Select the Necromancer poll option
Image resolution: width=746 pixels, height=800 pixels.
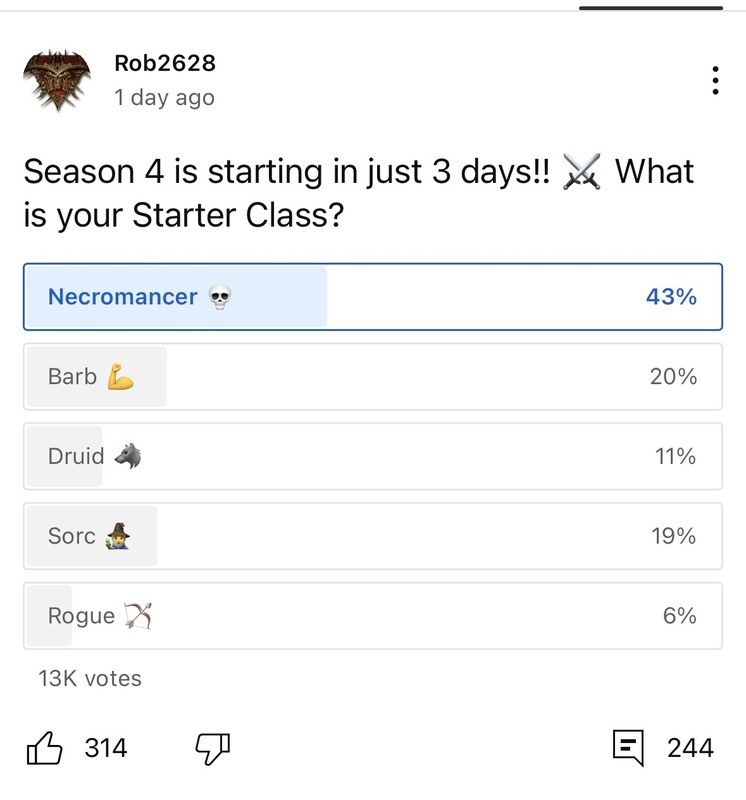[372, 297]
